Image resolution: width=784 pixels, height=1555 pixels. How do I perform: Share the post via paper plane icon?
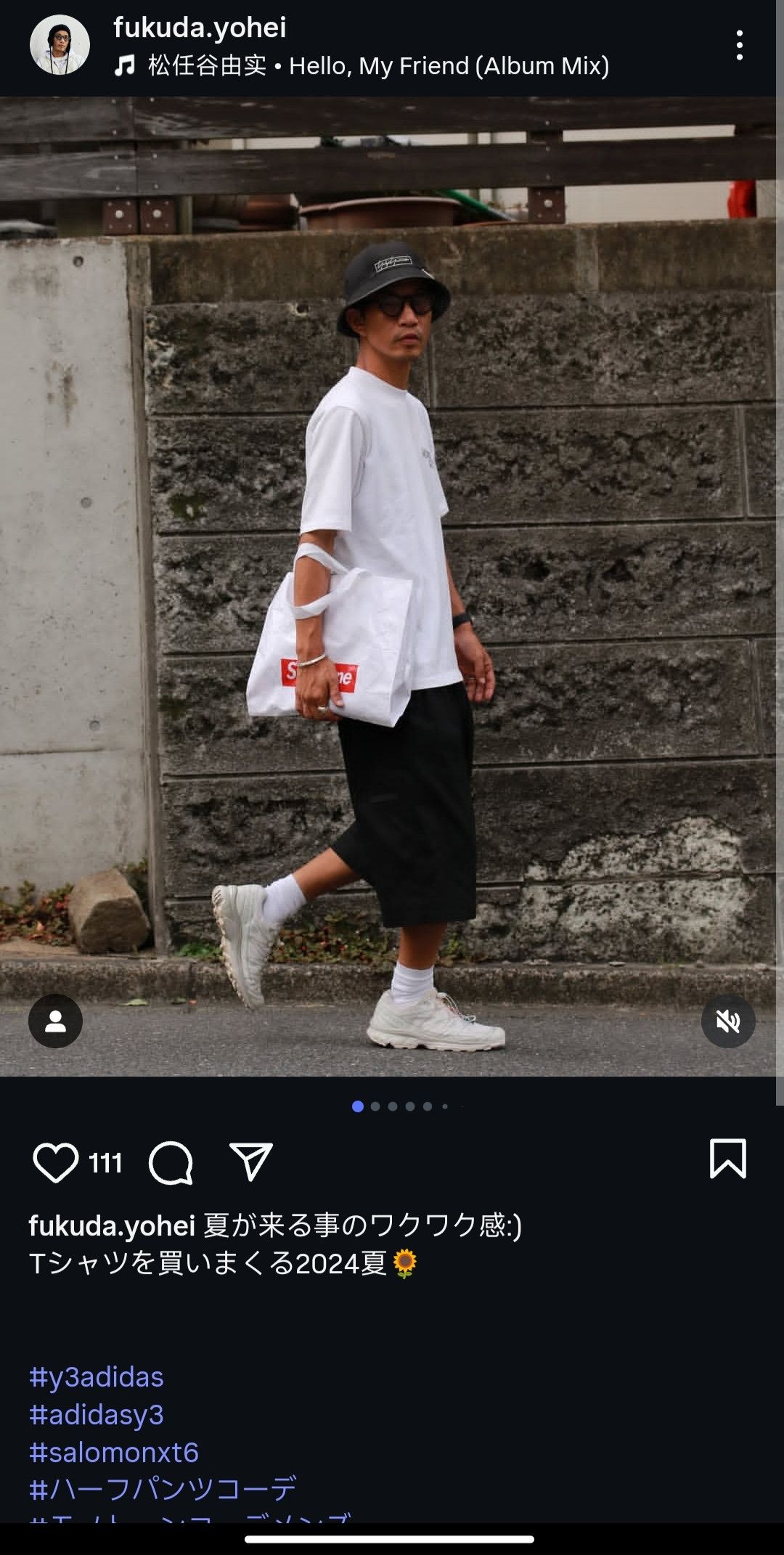point(250,1162)
